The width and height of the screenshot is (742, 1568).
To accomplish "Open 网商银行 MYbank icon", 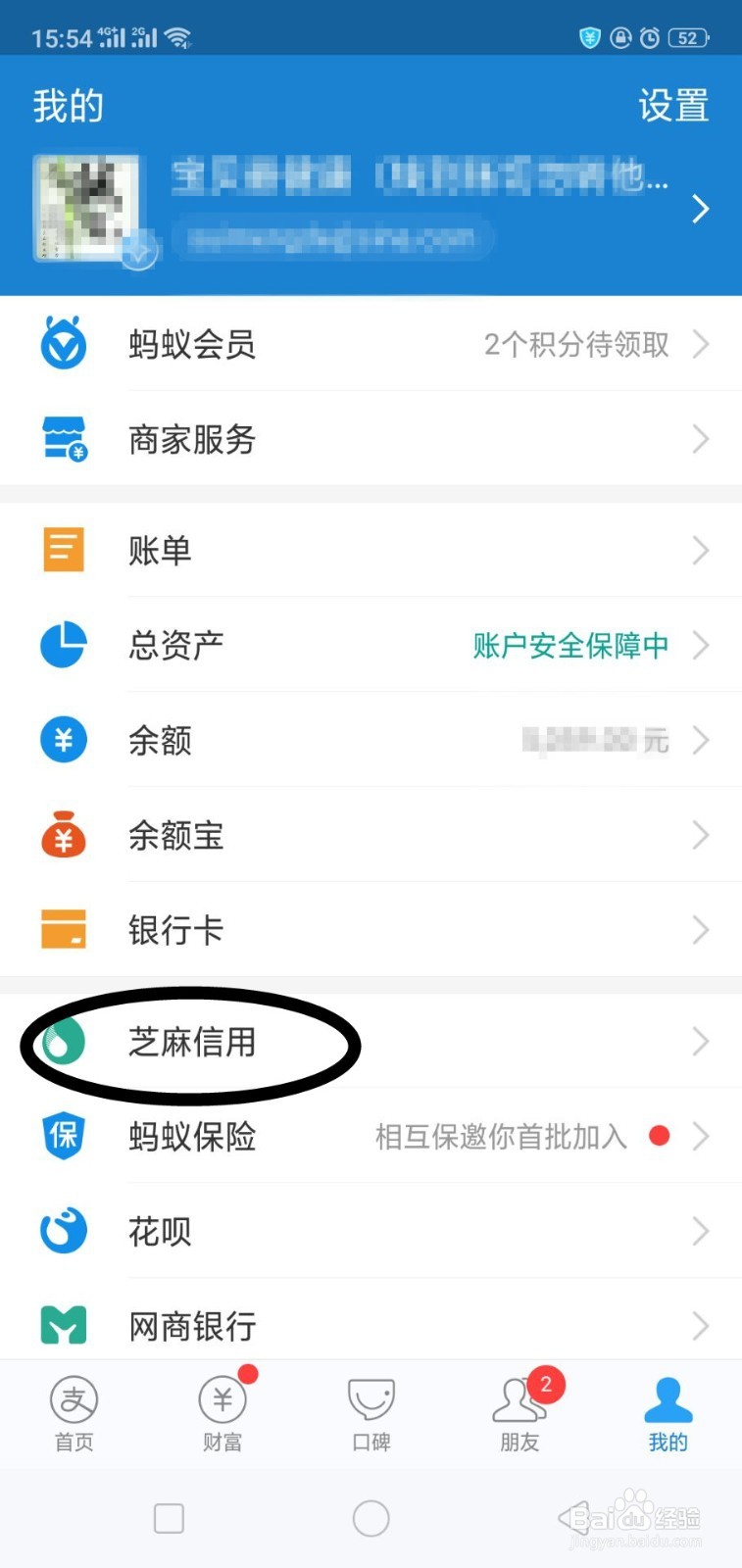I will pyautogui.click(x=62, y=1325).
